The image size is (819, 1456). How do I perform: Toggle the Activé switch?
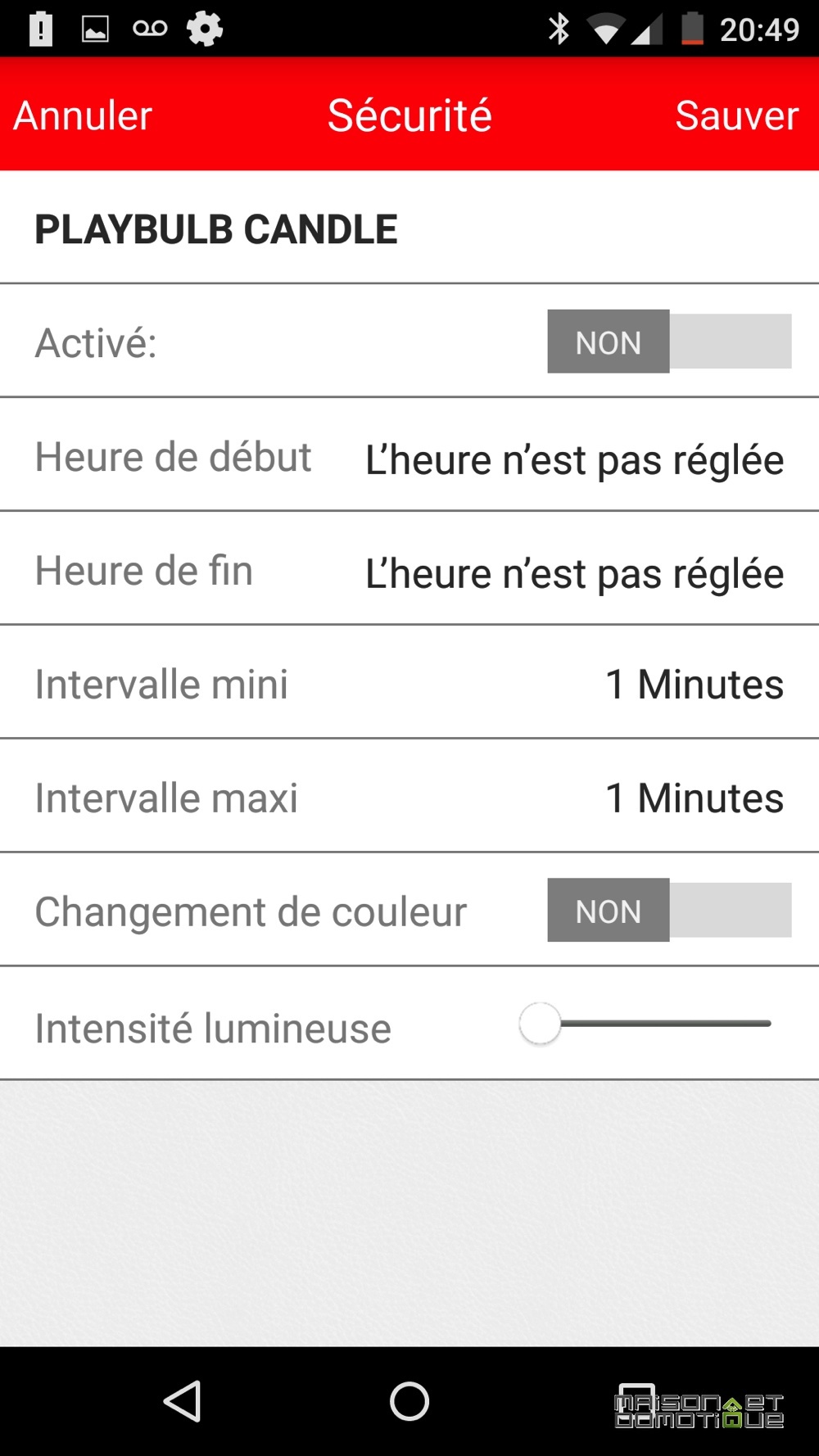[669, 341]
